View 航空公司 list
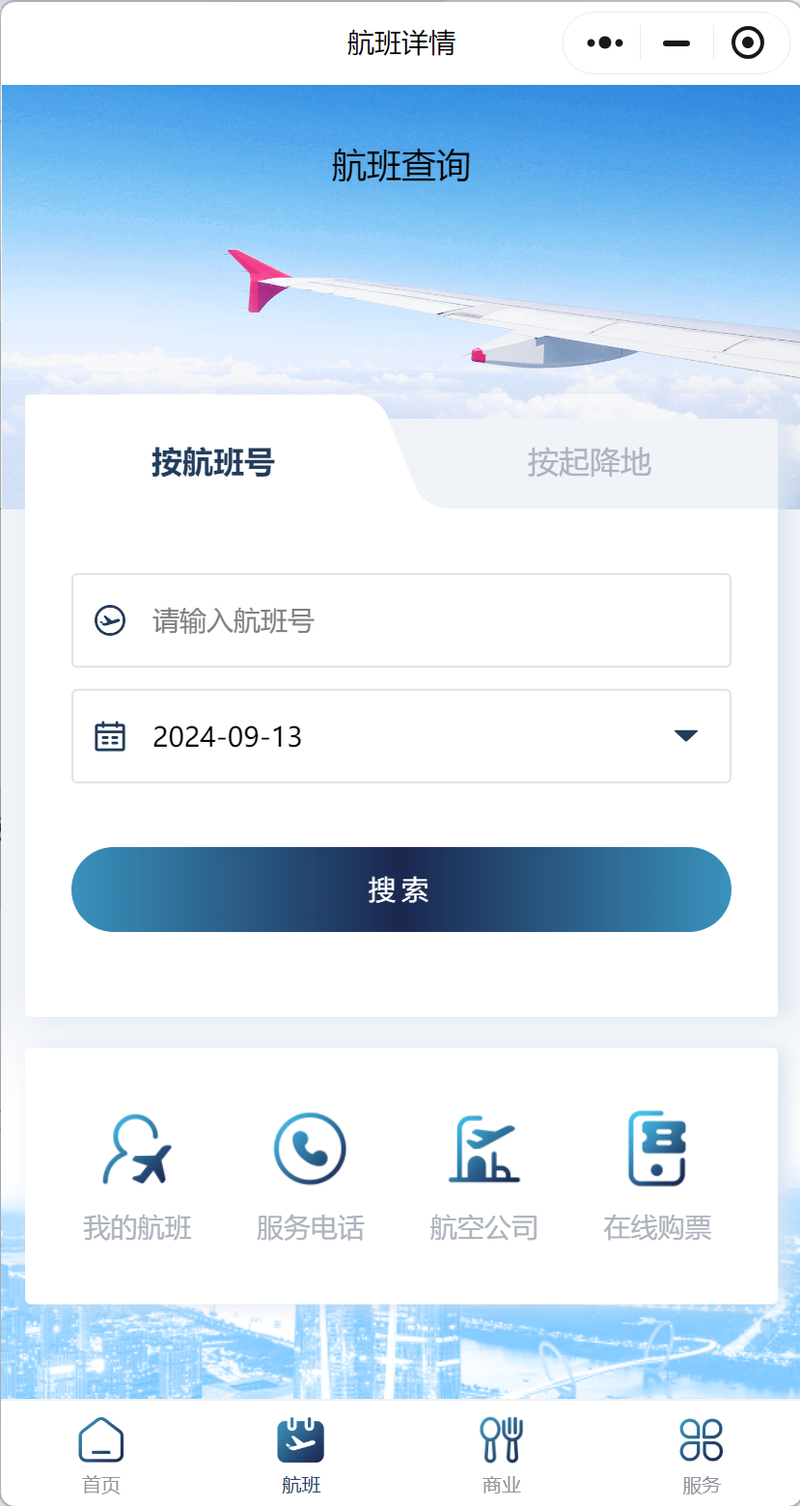Image resolution: width=800 pixels, height=1506 pixels. 484,1177
